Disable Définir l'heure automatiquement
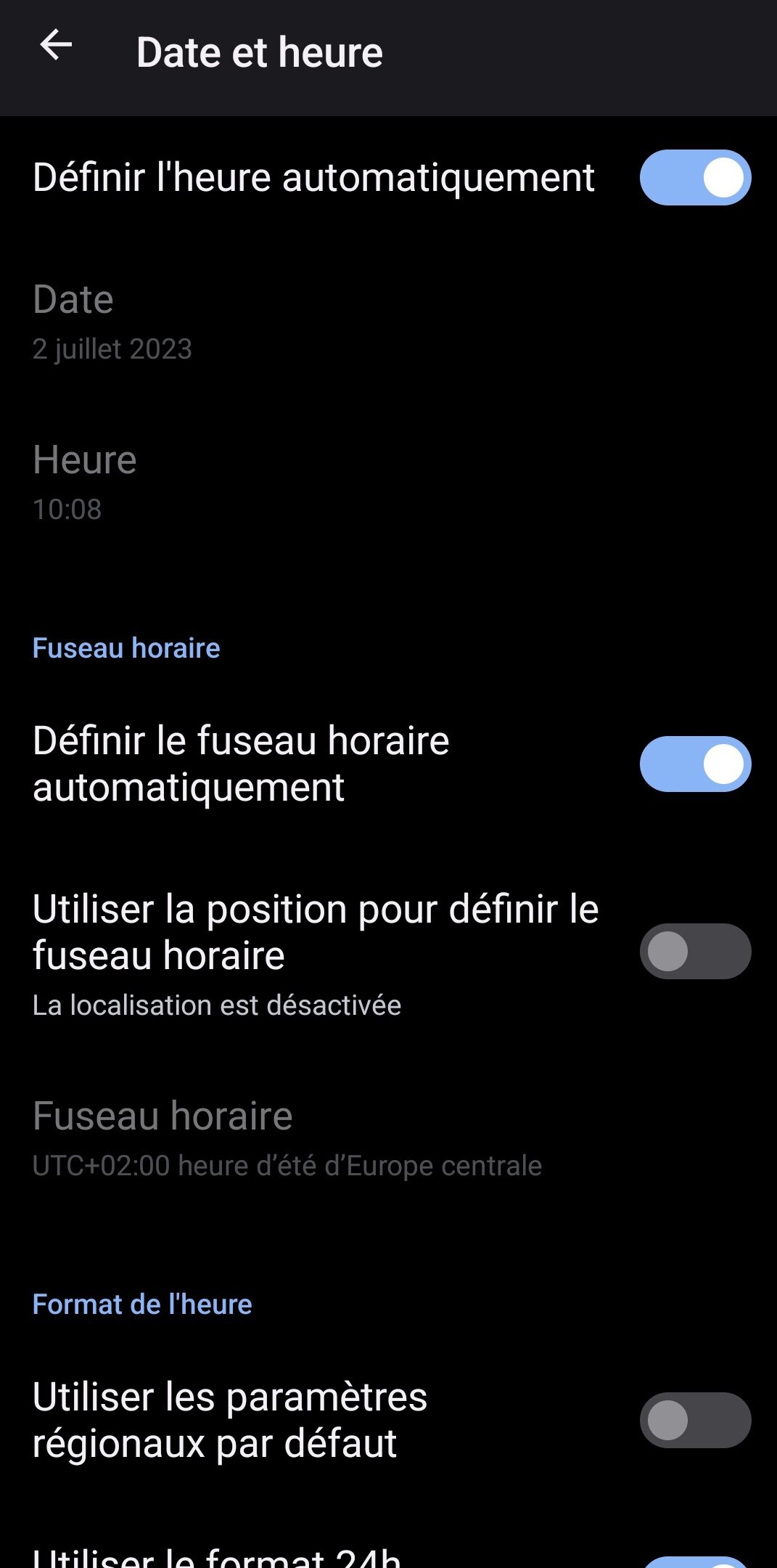This screenshot has height=1568, width=777. tap(694, 178)
